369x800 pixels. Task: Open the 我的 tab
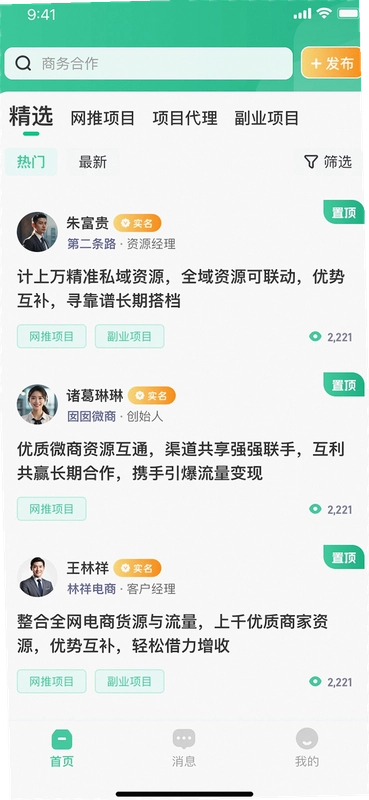(307, 748)
